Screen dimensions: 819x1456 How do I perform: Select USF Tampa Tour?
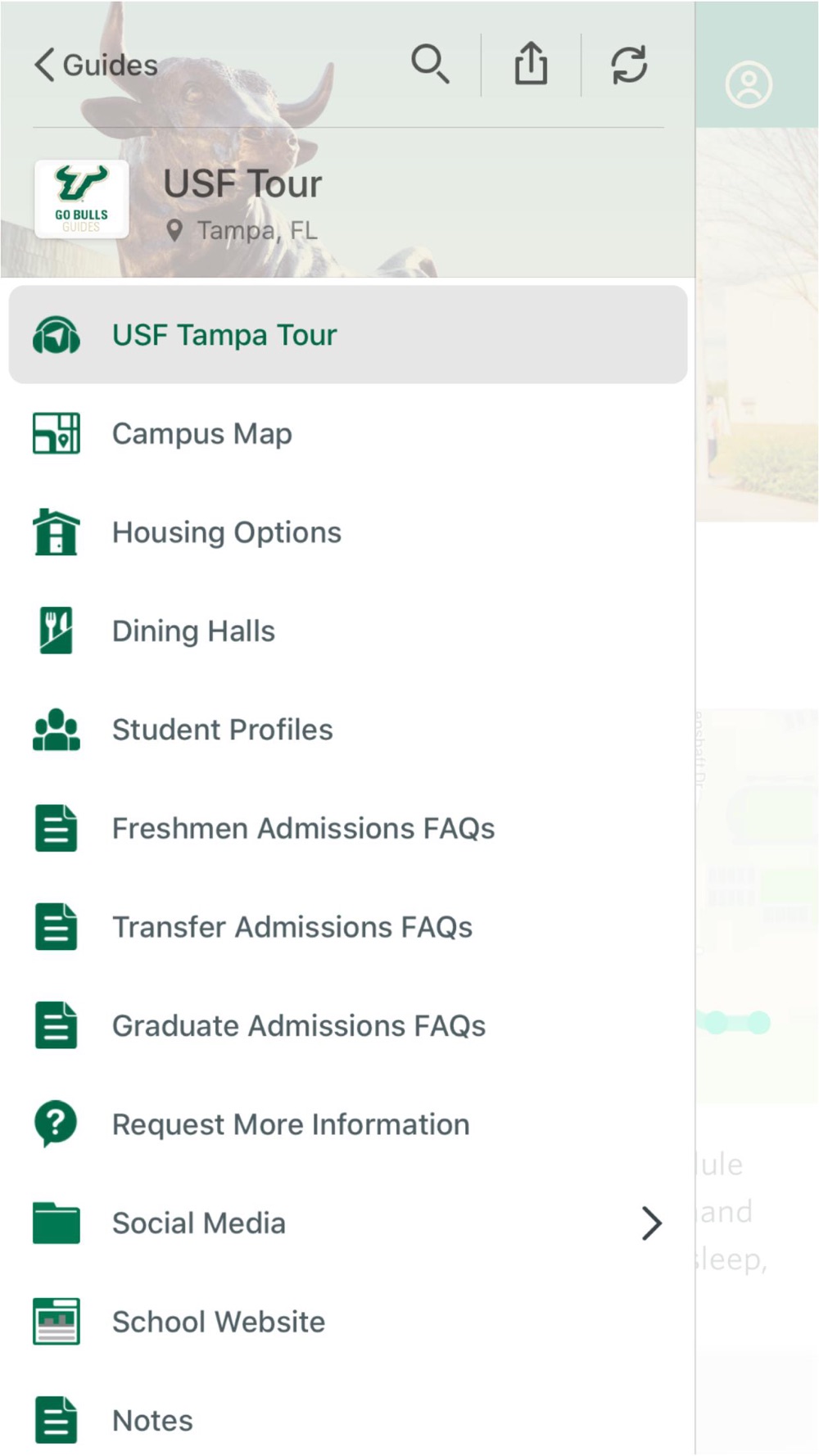[347, 335]
